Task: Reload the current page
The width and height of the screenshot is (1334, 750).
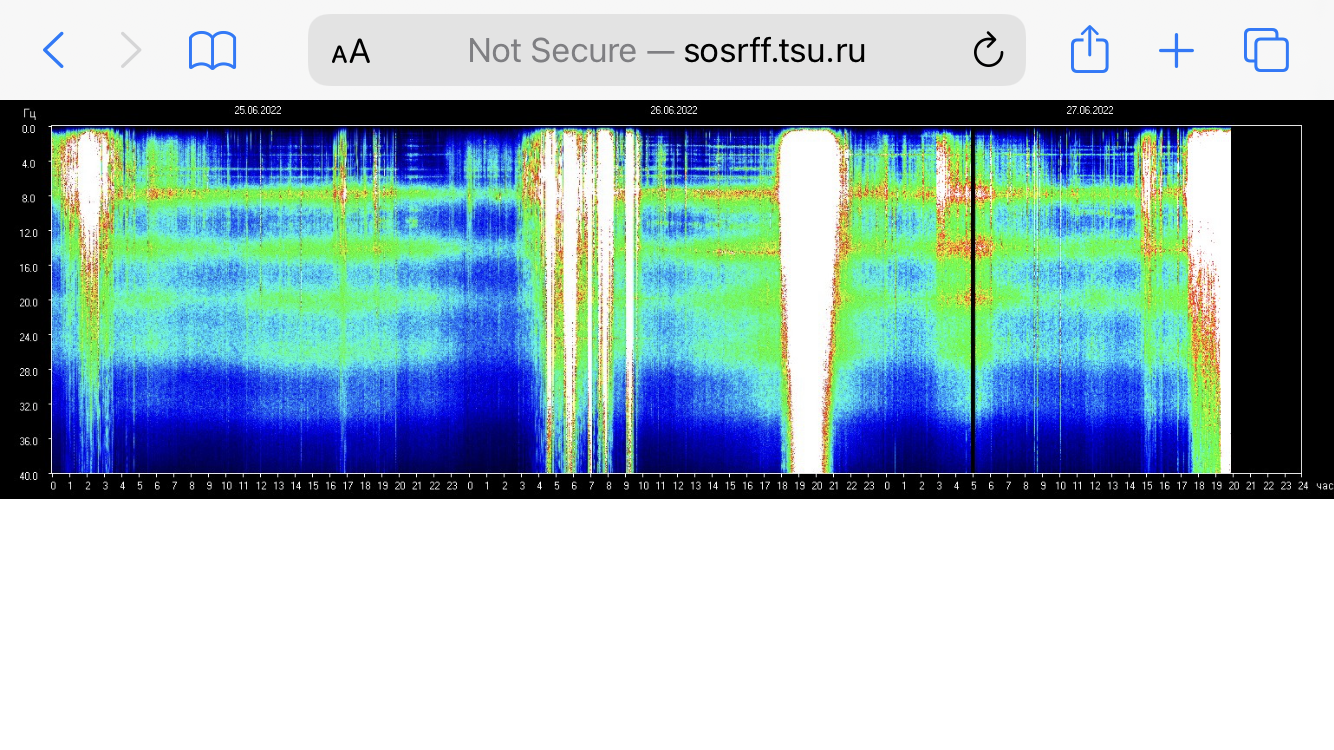Action: pos(988,50)
